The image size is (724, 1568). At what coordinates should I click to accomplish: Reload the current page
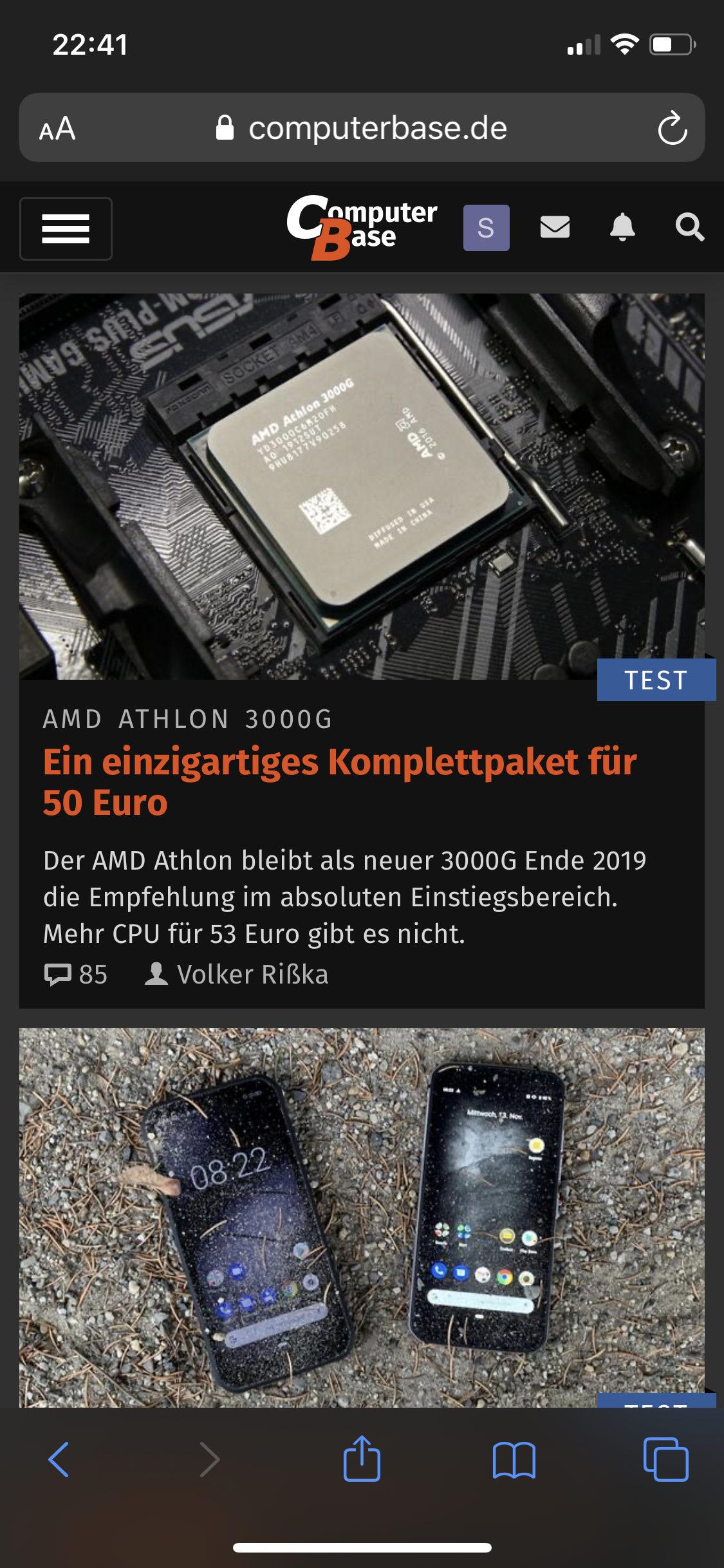673,128
